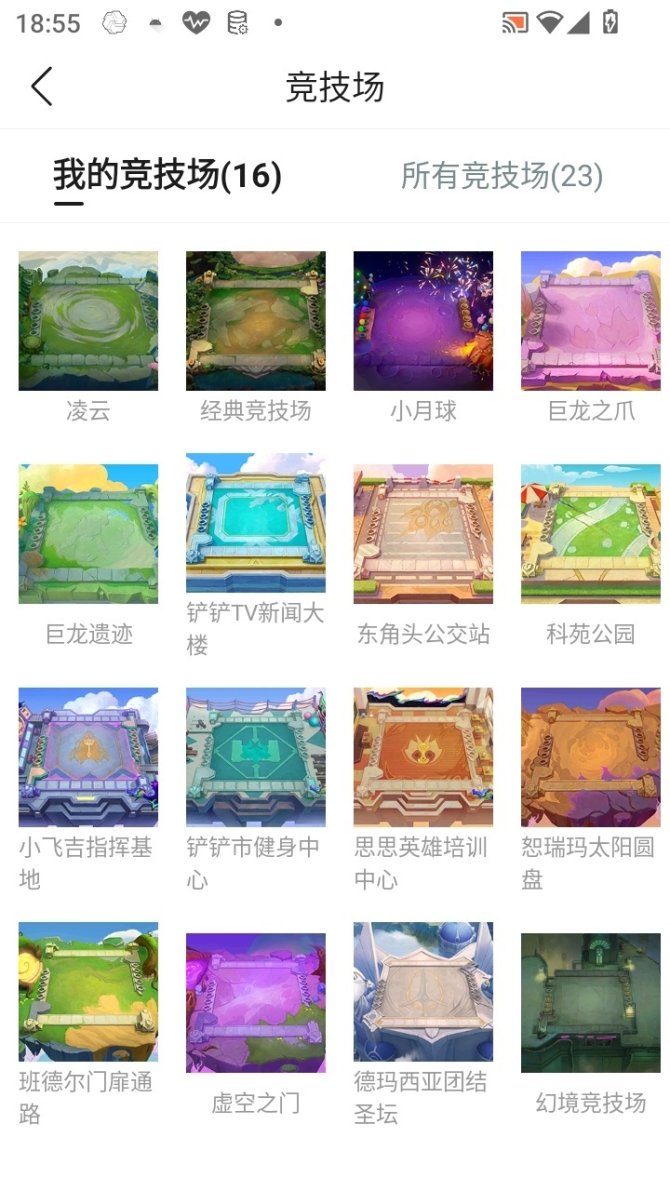Open the 凌云 arena
This screenshot has height=1191, width=670.
[x=88, y=321]
